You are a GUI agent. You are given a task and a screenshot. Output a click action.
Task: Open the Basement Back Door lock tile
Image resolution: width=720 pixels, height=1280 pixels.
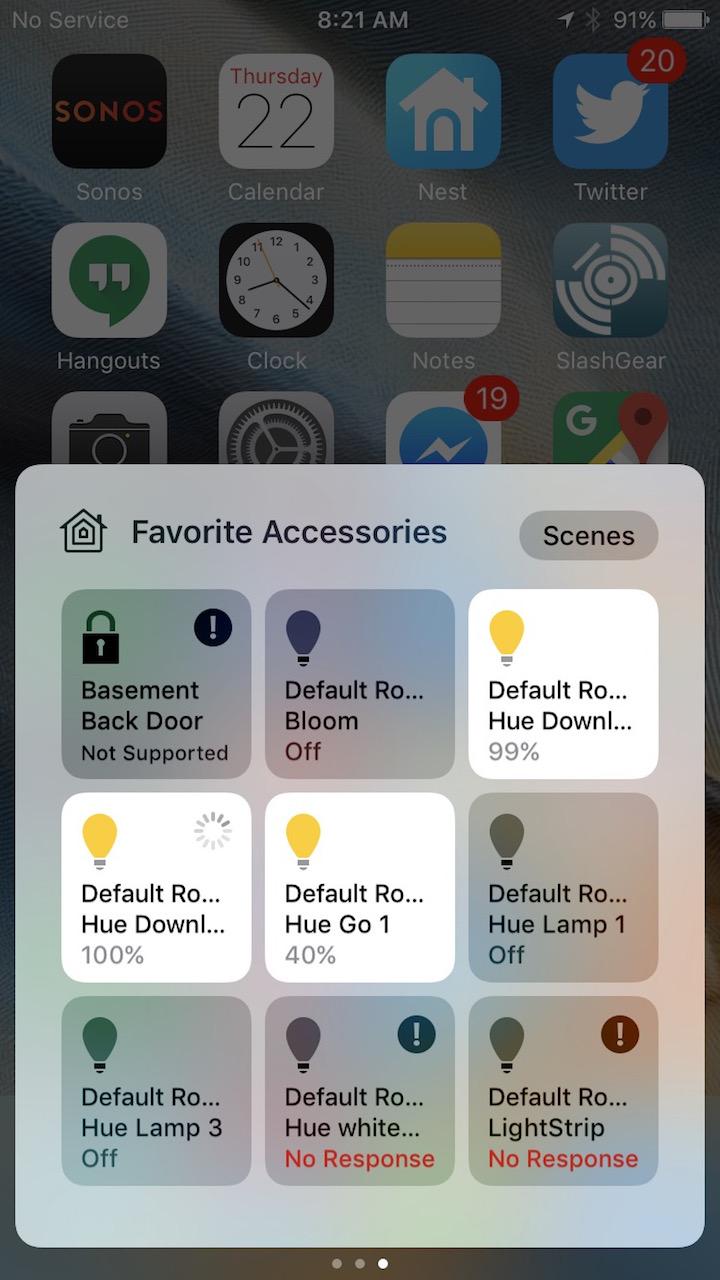156,683
